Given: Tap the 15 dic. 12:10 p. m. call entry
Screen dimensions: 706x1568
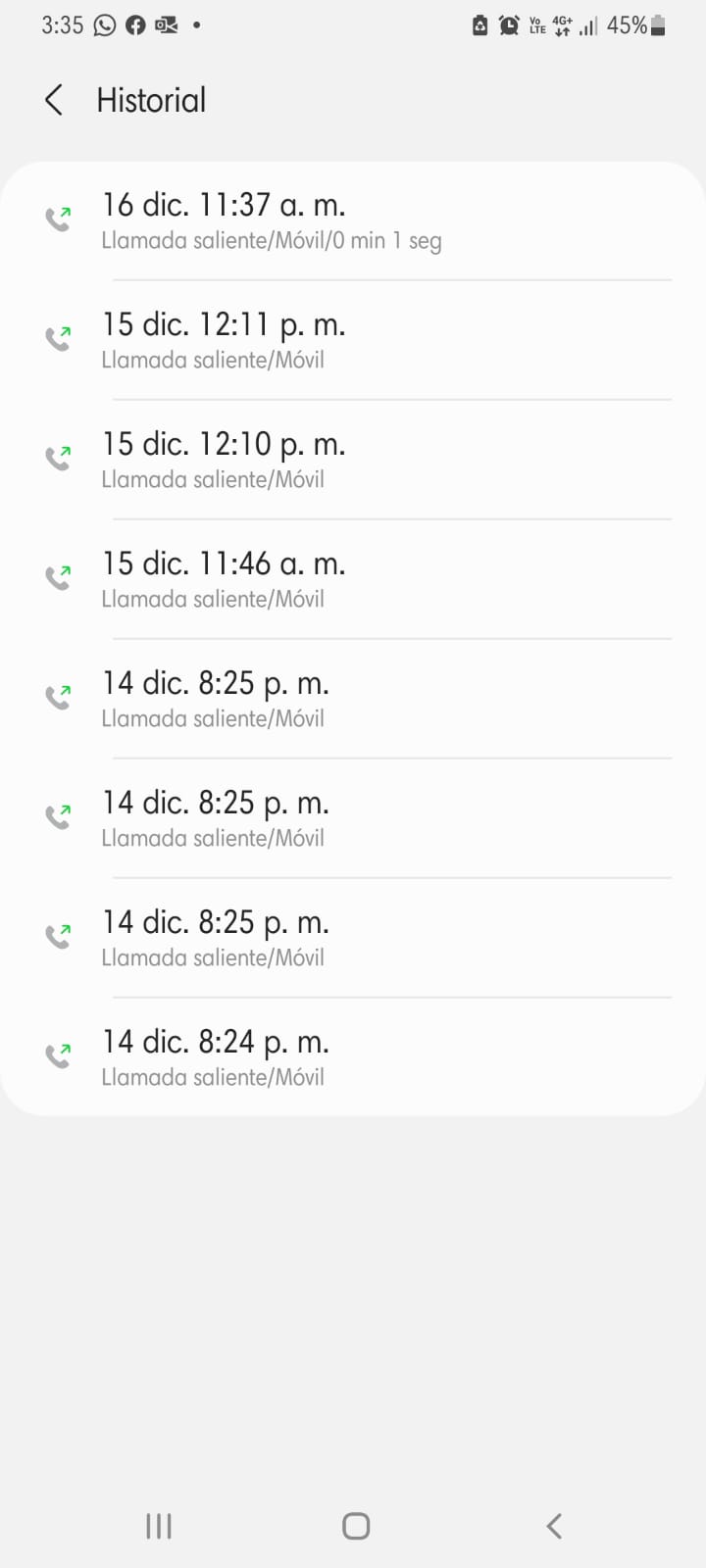Looking at the screenshot, I should pos(353,460).
